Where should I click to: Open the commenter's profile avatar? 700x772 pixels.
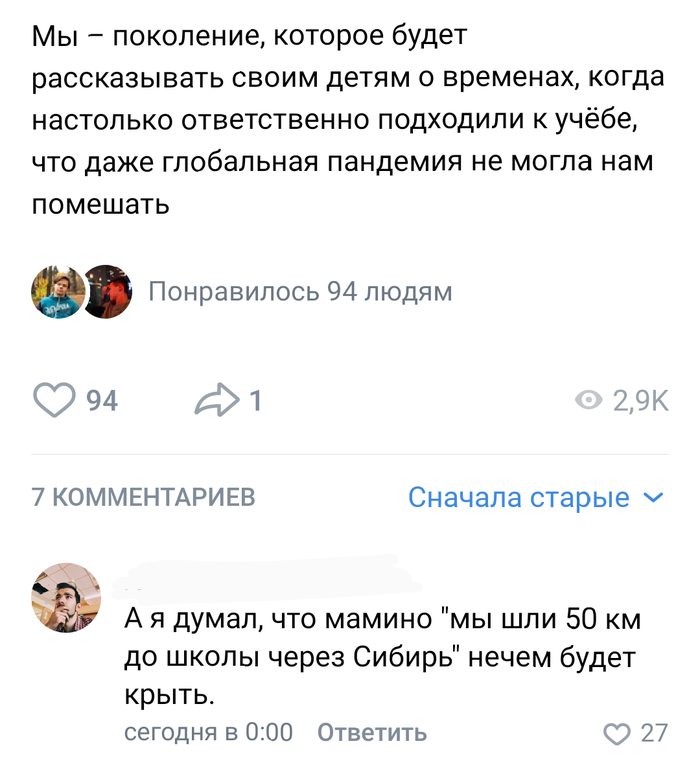click(67, 597)
